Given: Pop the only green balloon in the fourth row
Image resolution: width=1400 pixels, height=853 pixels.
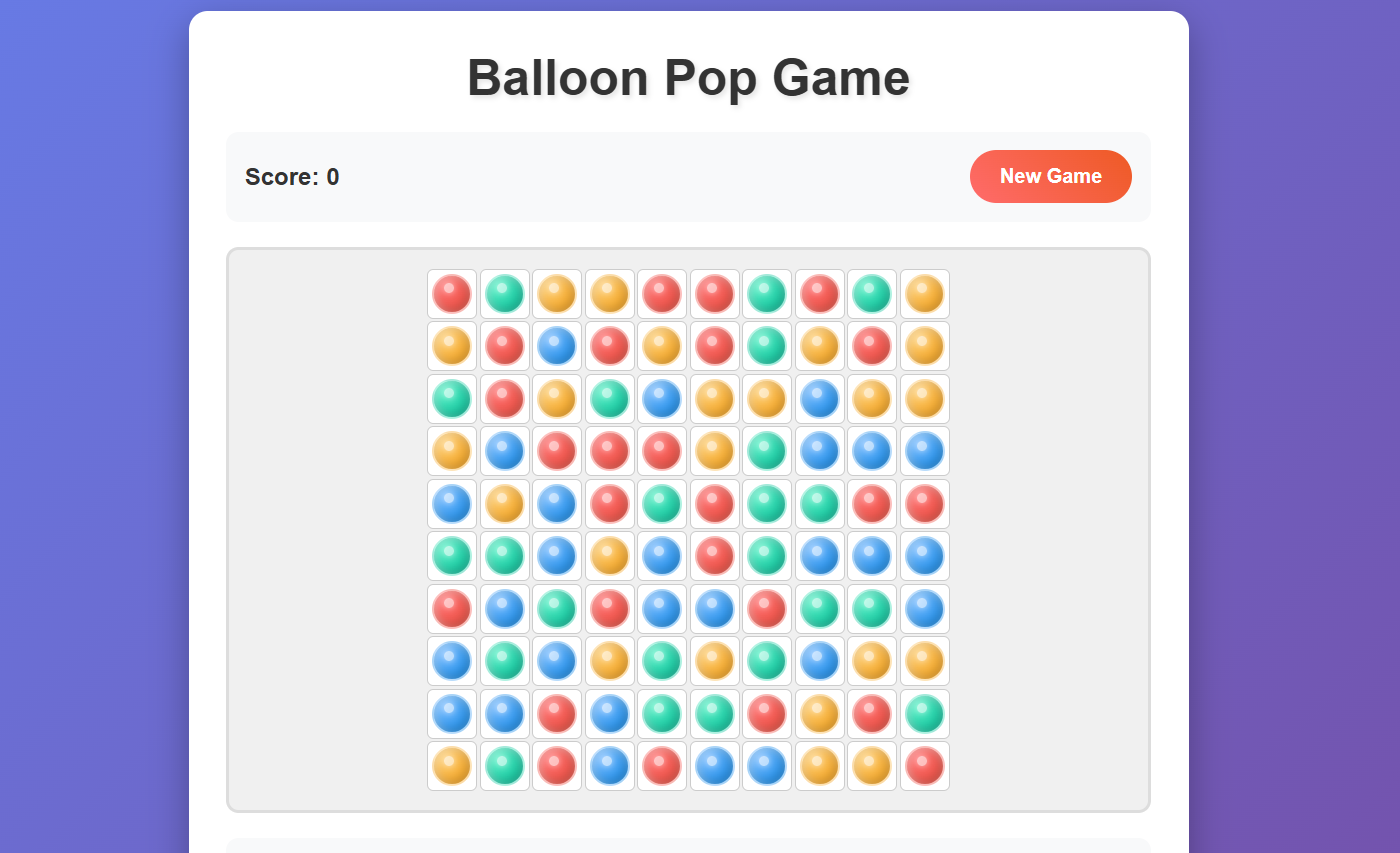Looking at the screenshot, I should click(766, 451).
